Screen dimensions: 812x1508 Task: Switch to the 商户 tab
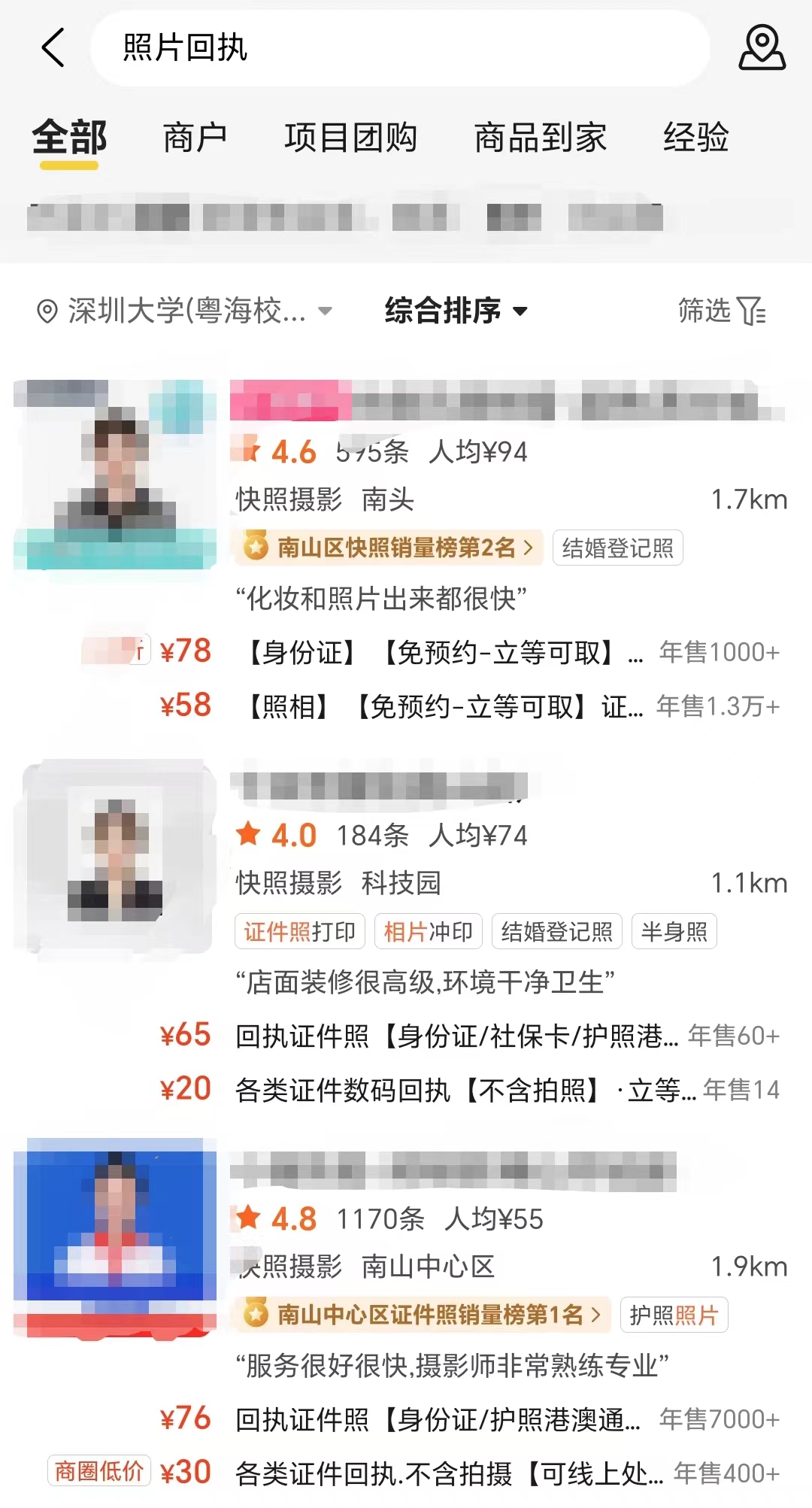pyautogui.click(x=195, y=138)
